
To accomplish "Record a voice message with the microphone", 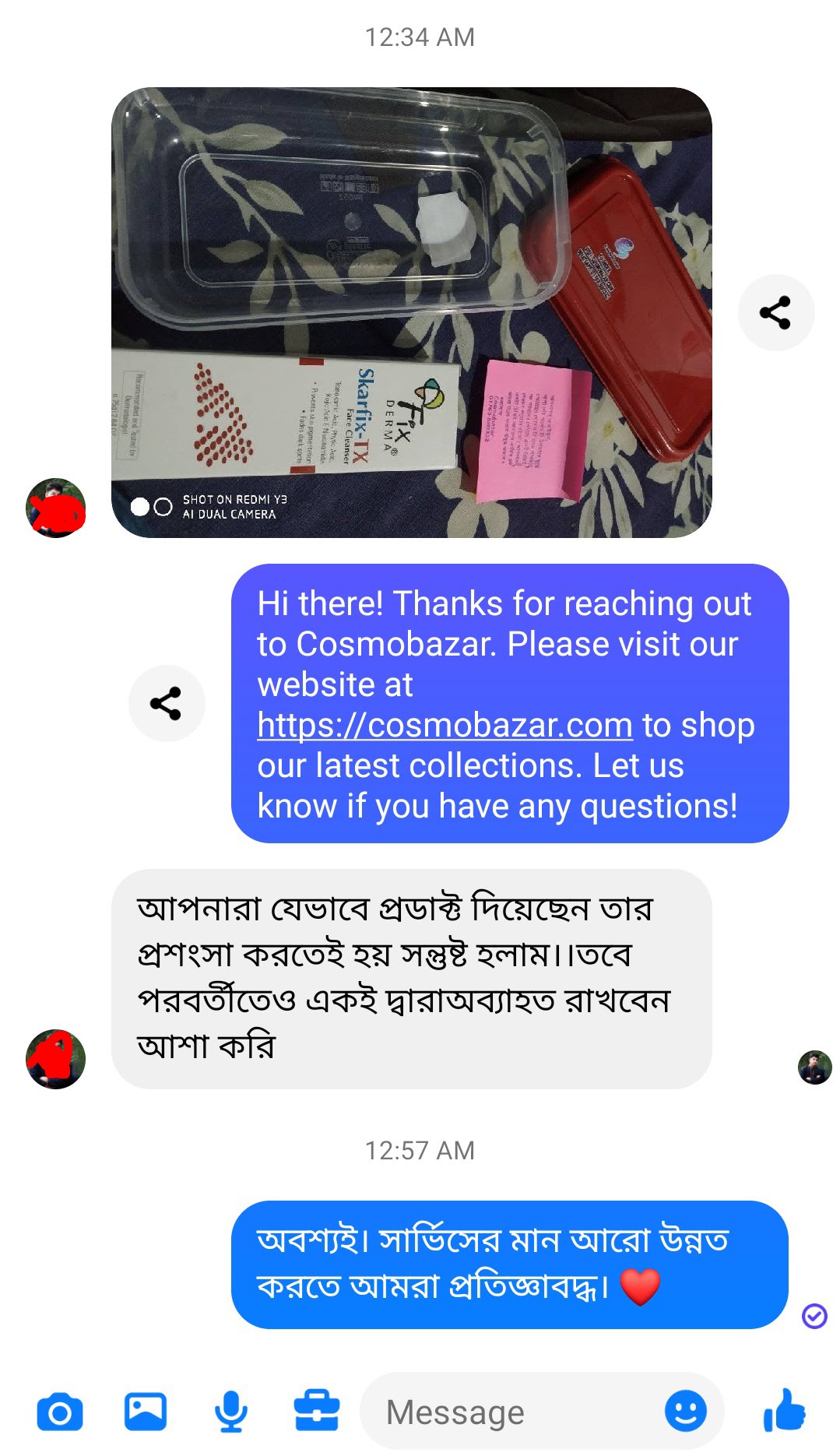I will pyautogui.click(x=231, y=1412).
